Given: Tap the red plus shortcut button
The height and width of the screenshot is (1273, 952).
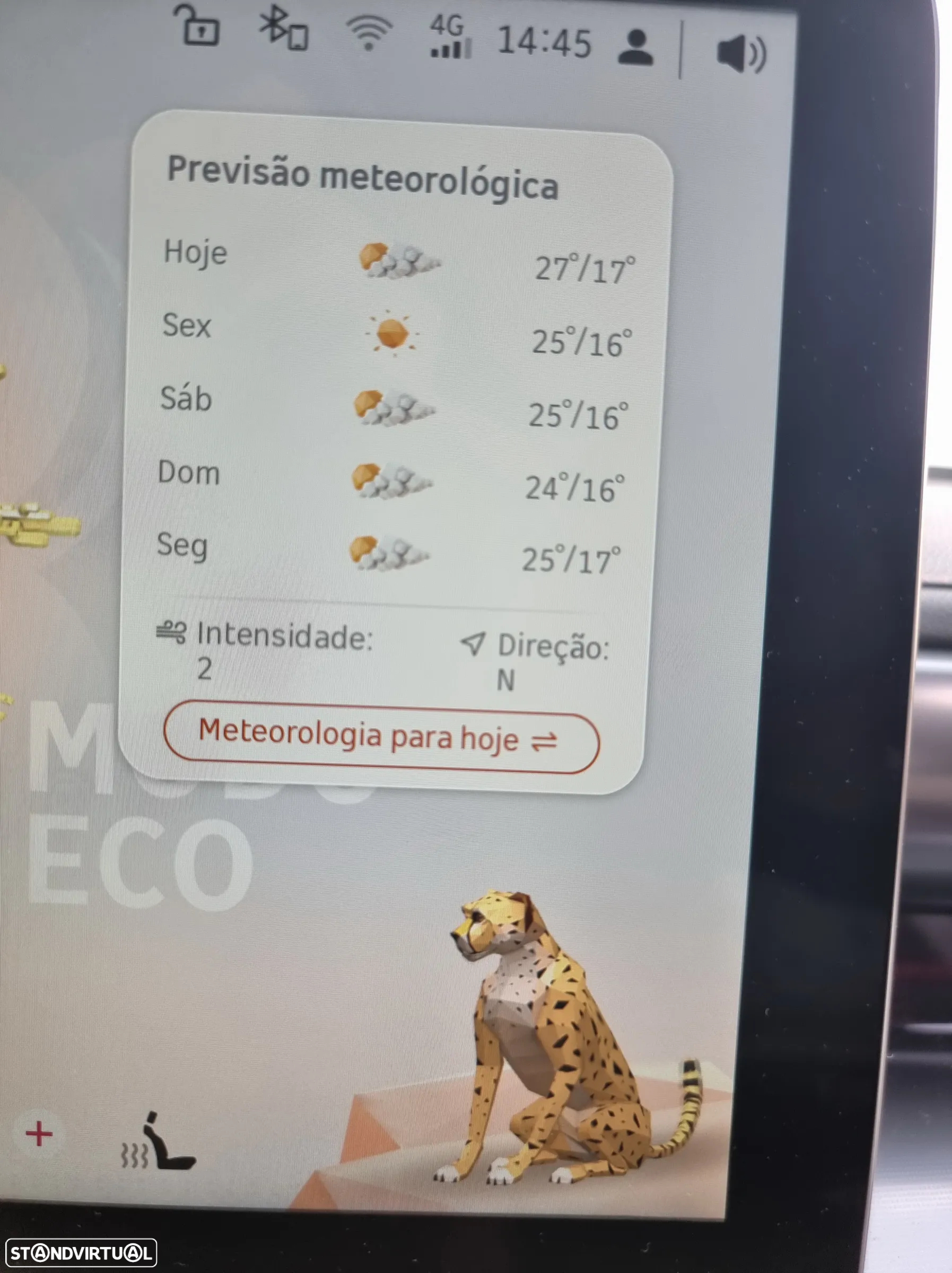Looking at the screenshot, I should pyautogui.click(x=39, y=1135).
